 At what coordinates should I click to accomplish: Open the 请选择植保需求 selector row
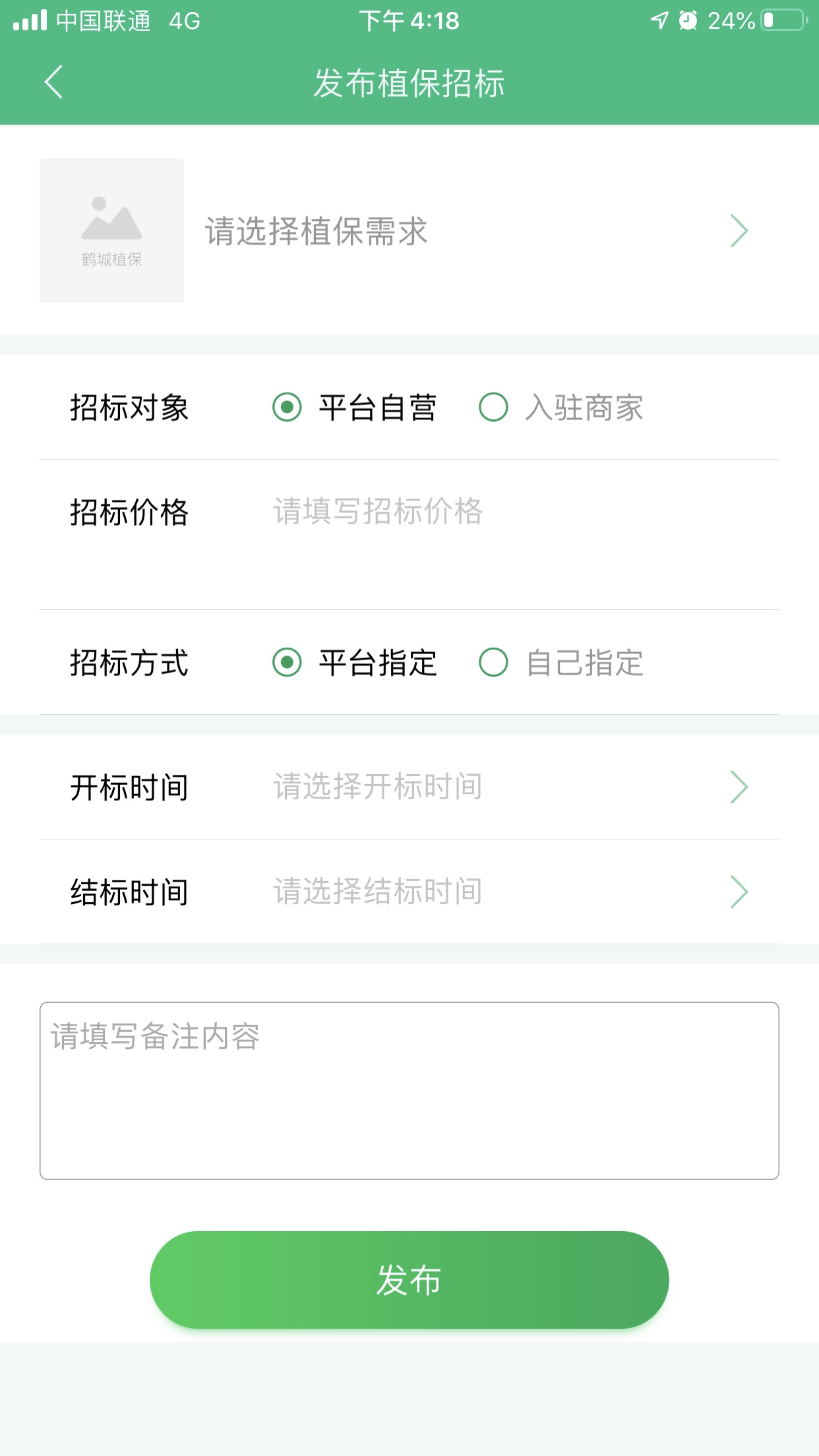[x=409, y=231]
